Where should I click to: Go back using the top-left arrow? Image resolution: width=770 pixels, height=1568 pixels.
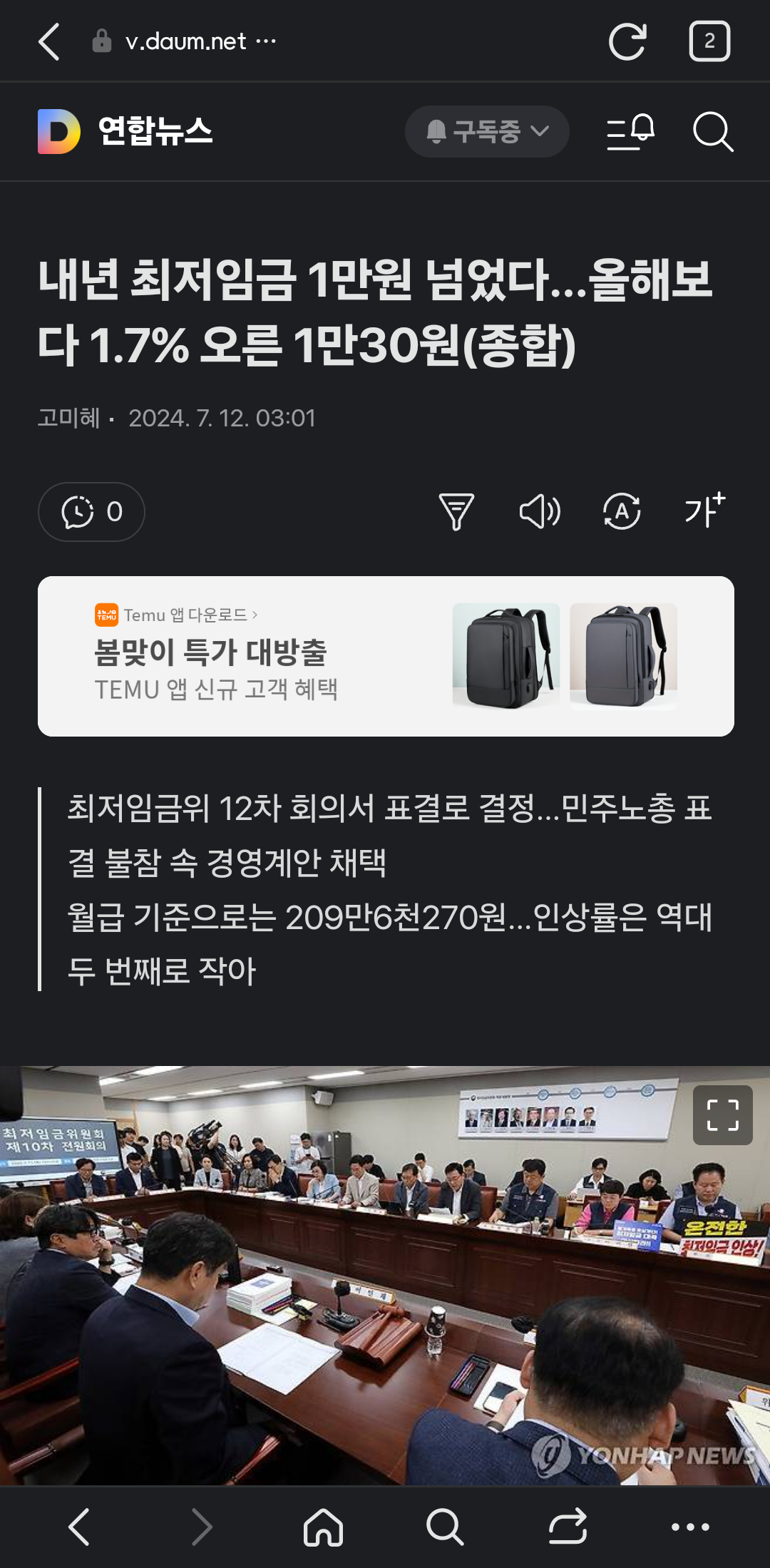[x=48, y=41]
